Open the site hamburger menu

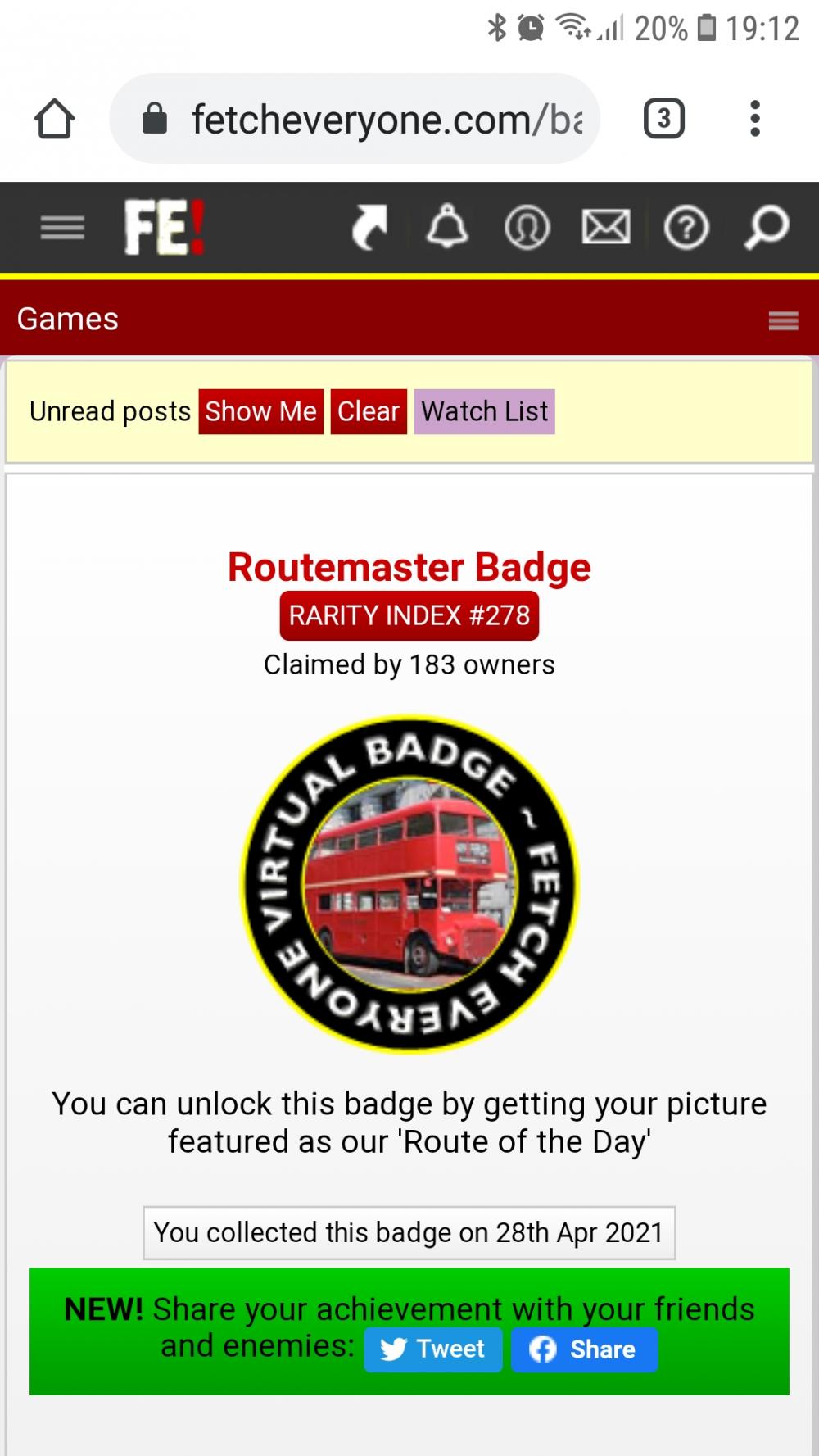[62, 228]
